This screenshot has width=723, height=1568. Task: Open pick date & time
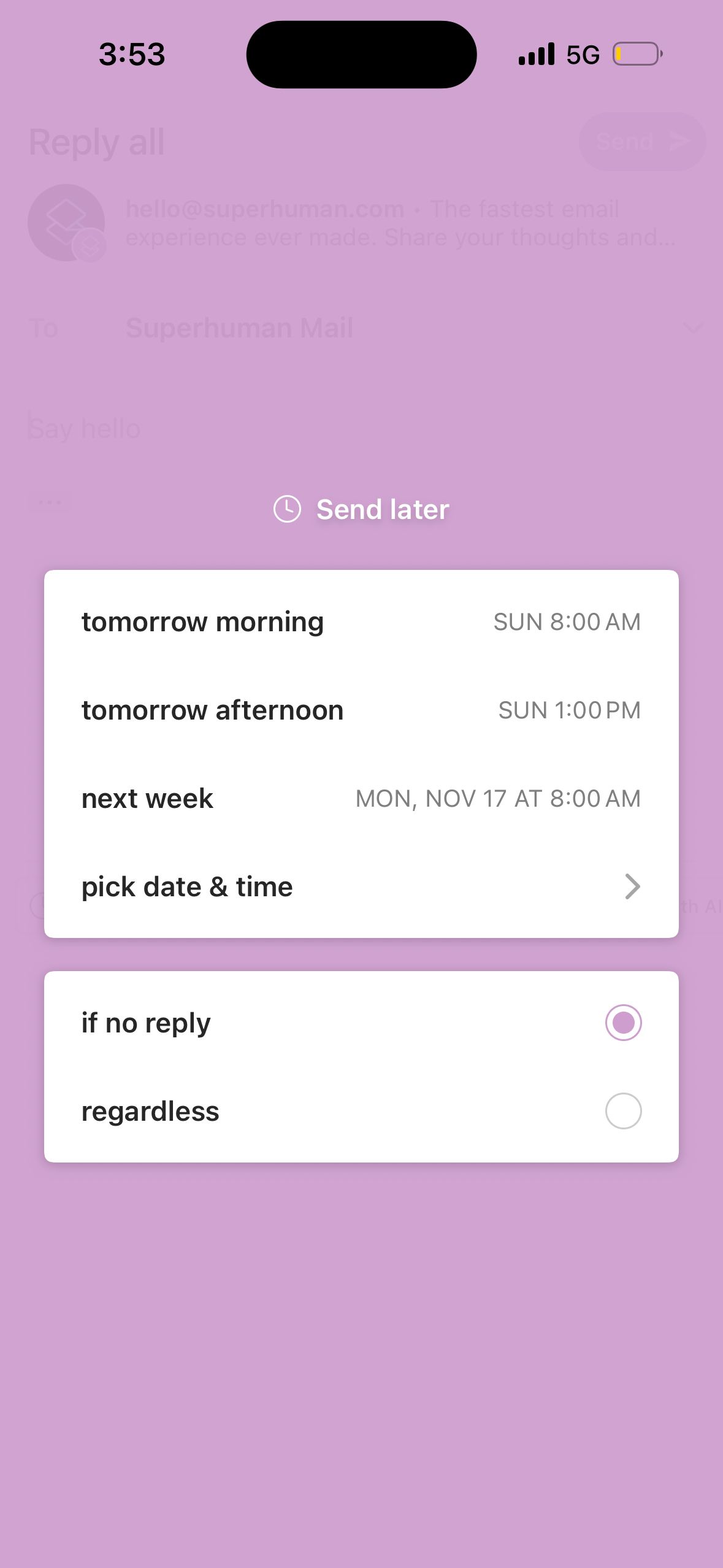coord(361,886)
